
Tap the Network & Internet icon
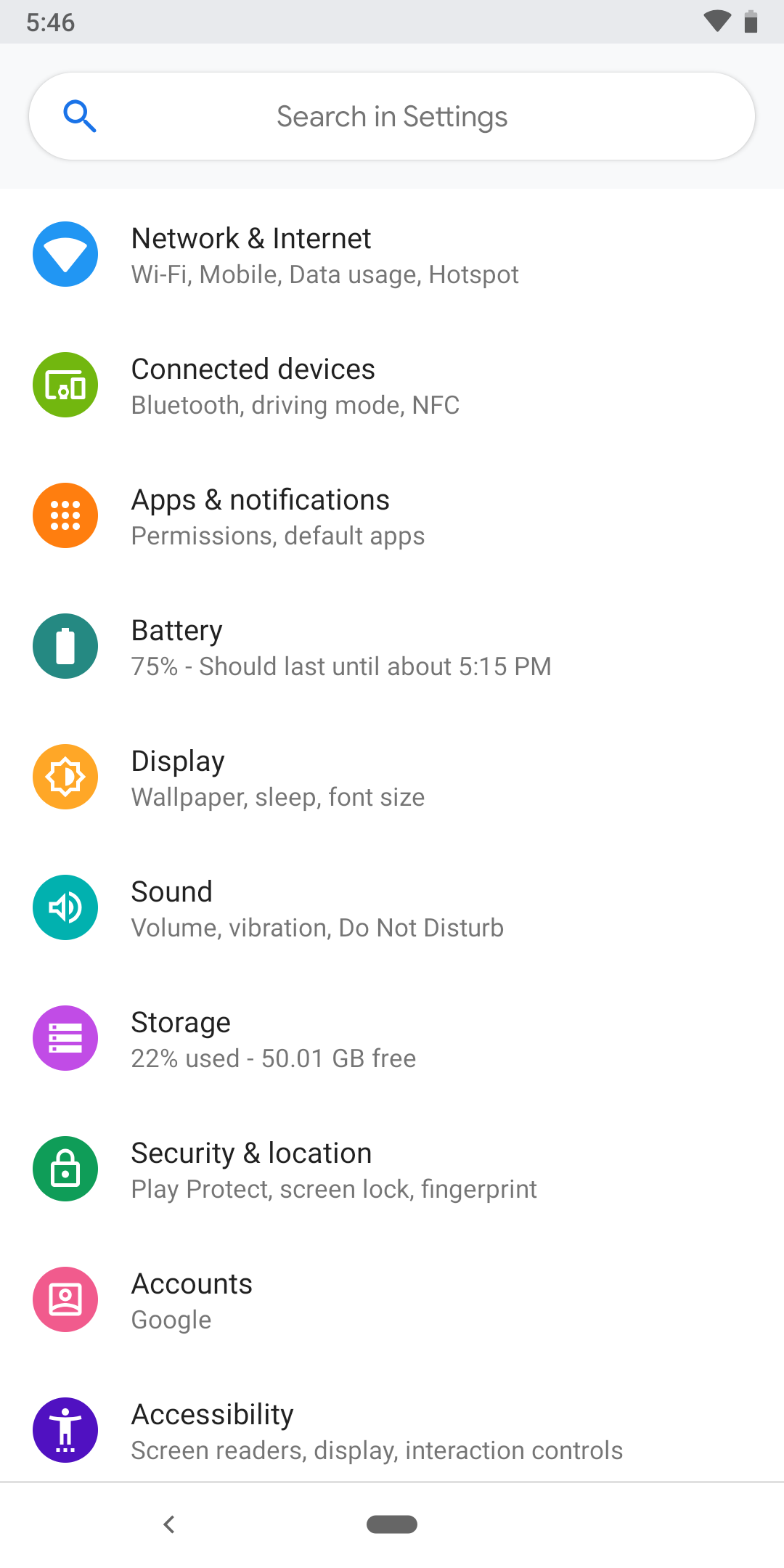click(65, 254)
